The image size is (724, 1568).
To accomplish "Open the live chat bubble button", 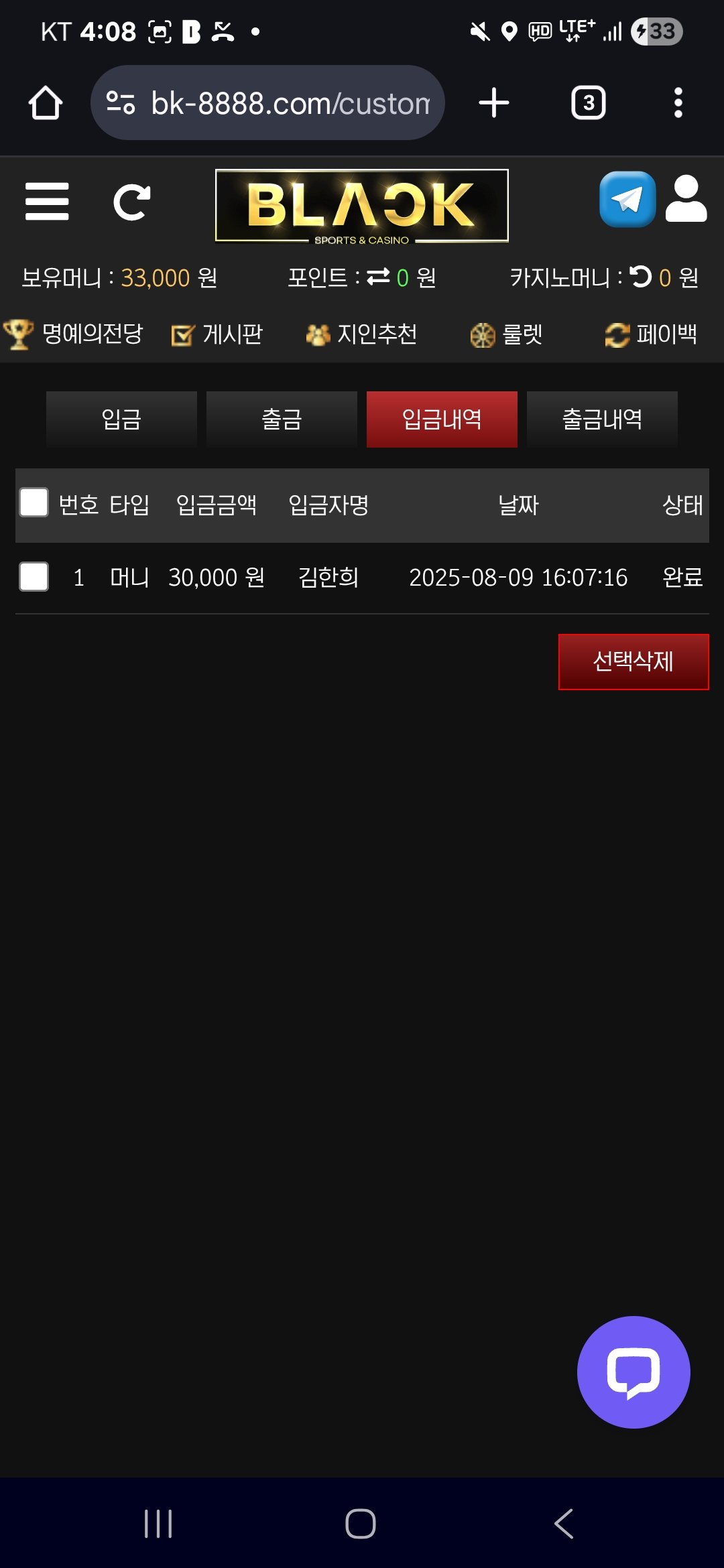I will 633,1372.
